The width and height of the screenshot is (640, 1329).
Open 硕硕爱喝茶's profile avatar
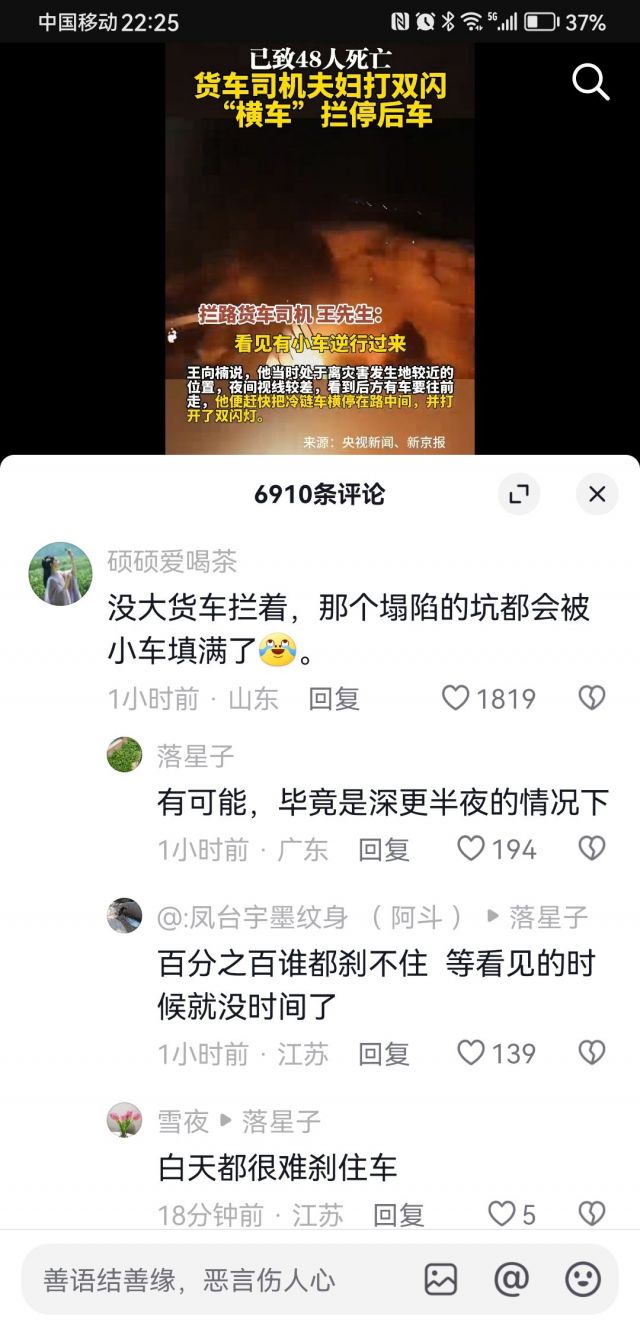(x=60, y=574)
